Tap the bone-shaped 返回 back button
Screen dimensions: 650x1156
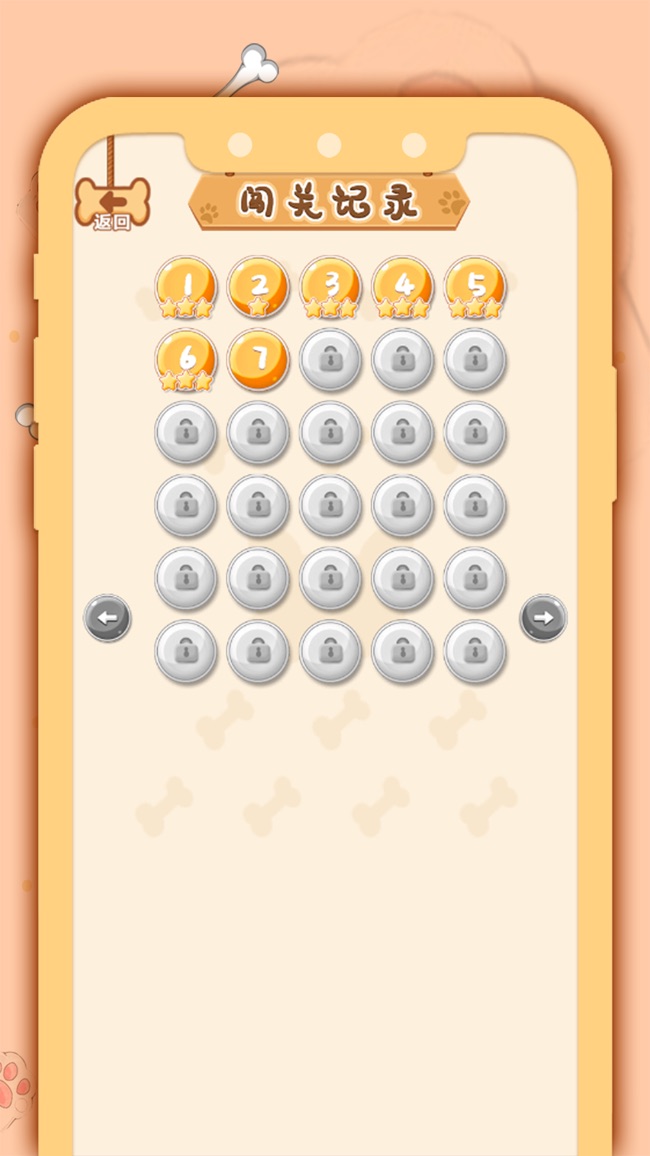[112, 203]
